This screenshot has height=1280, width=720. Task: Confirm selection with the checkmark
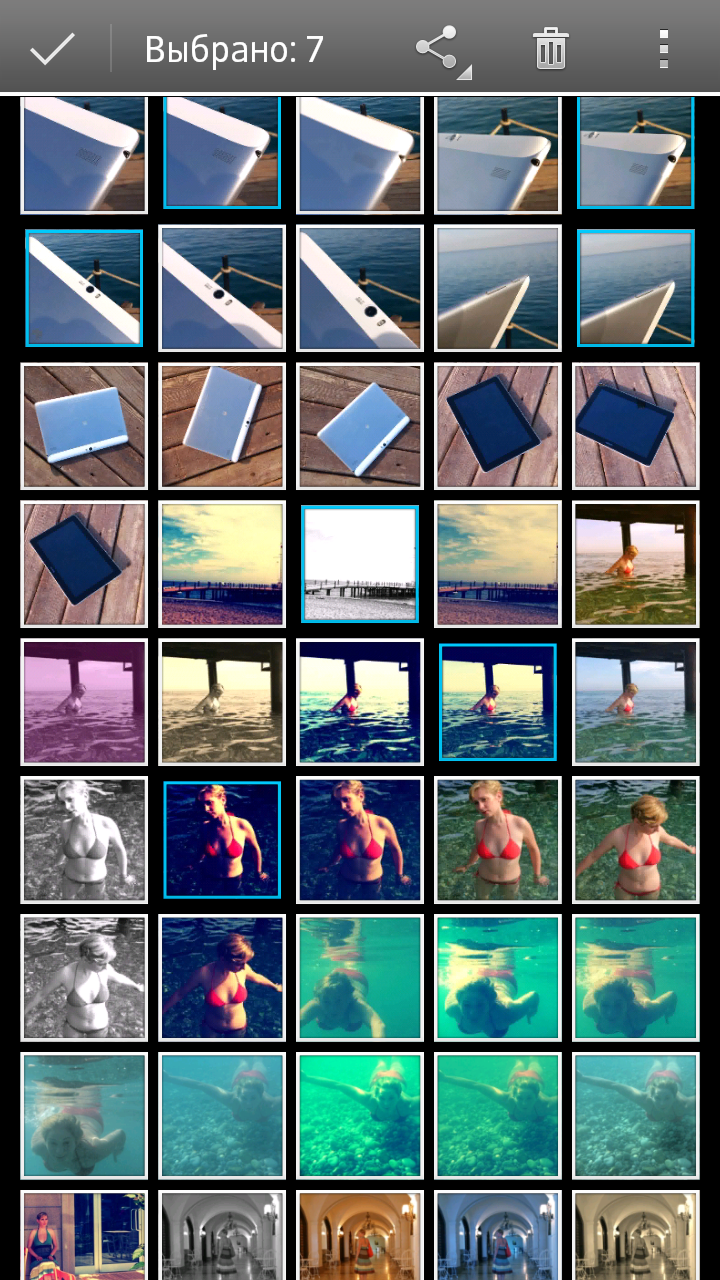pos(52,49)
